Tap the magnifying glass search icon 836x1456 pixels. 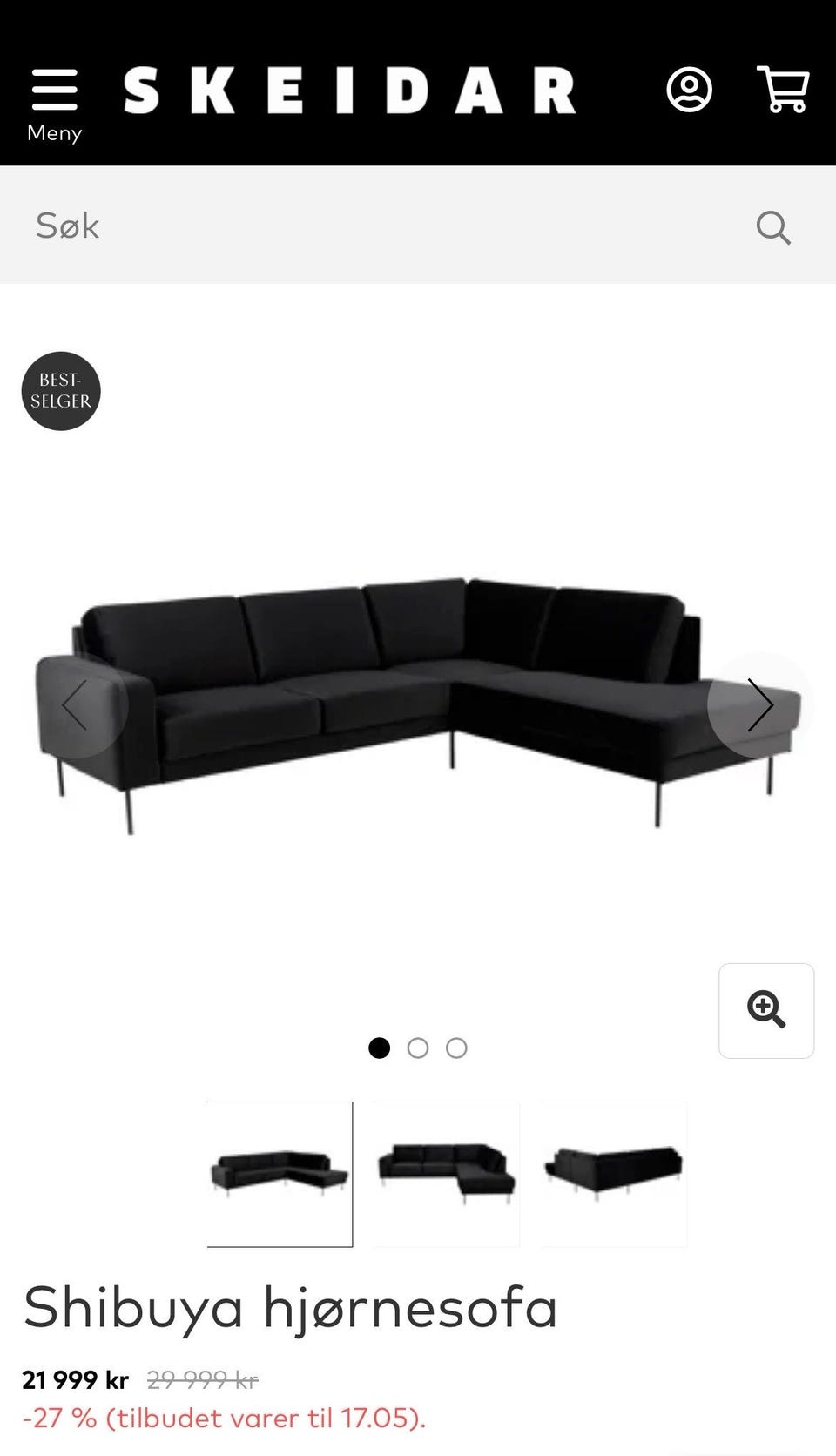click(x=773, y=227)
